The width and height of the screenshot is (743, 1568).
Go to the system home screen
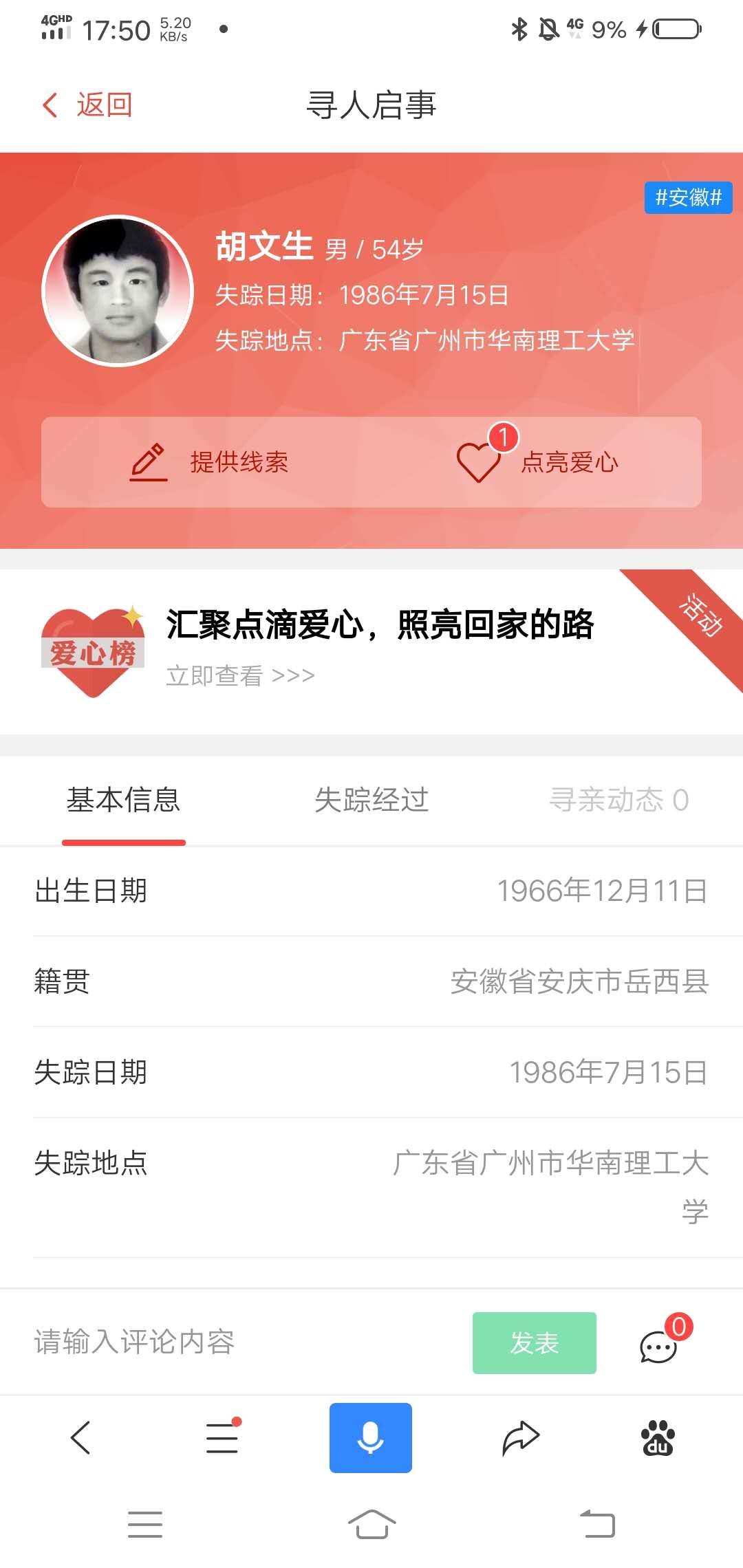(x=371, y=1524)
